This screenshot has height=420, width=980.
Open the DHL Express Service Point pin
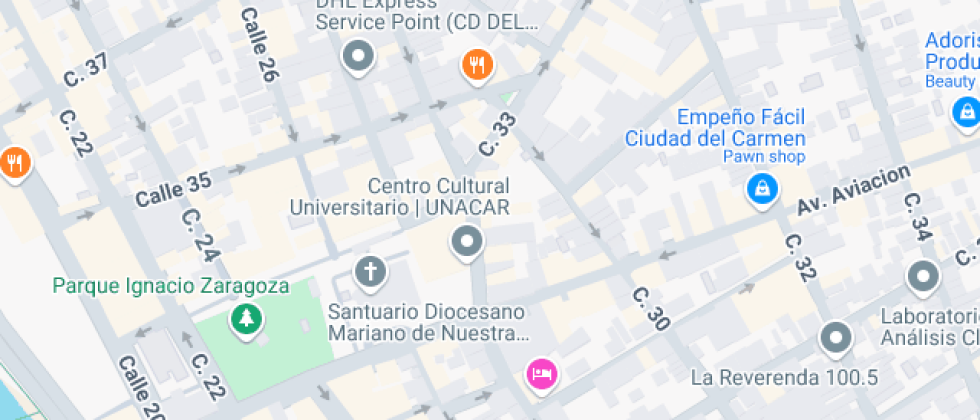(357, 56)
